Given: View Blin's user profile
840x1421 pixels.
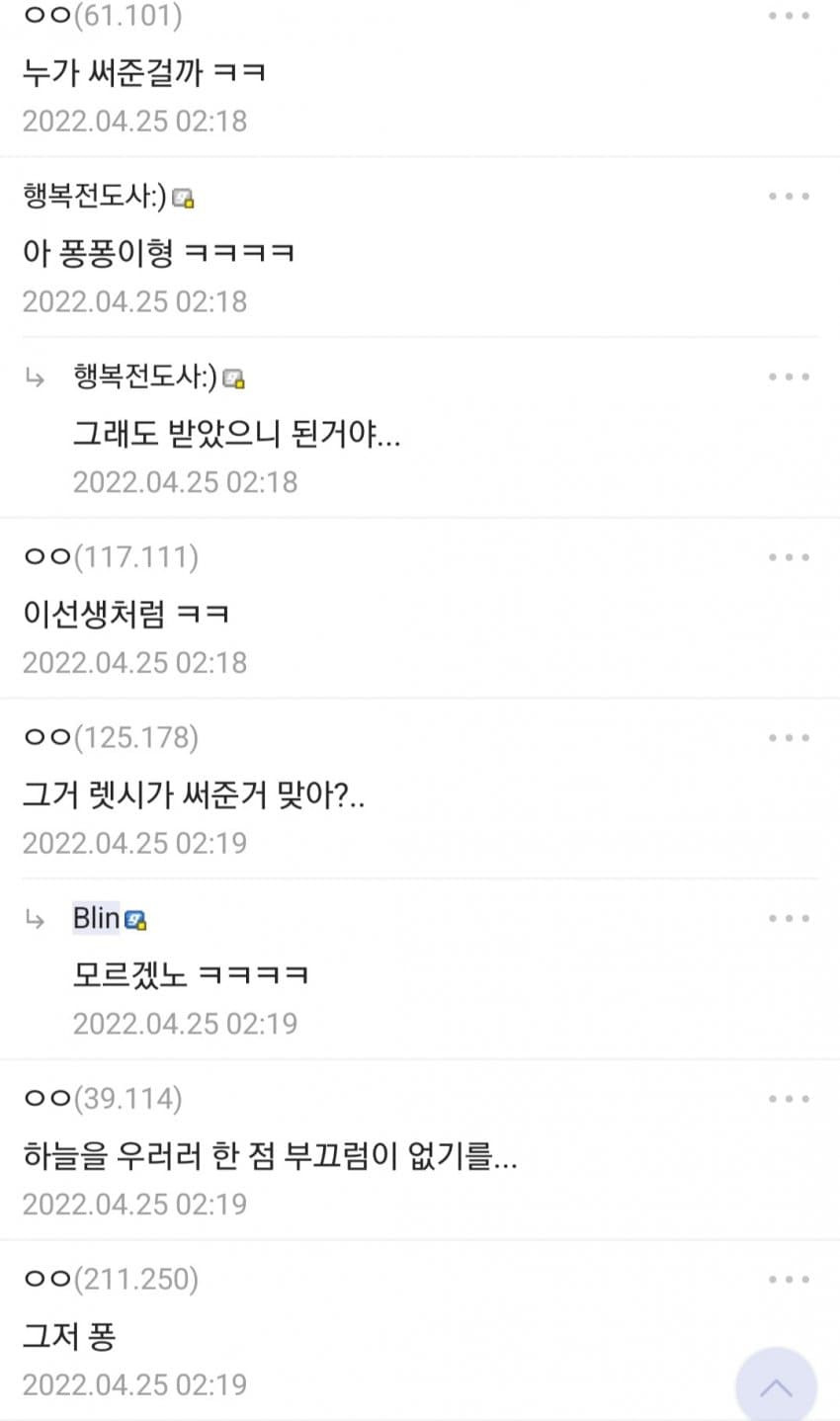Looking at the screenshot, I should [97, 918].
